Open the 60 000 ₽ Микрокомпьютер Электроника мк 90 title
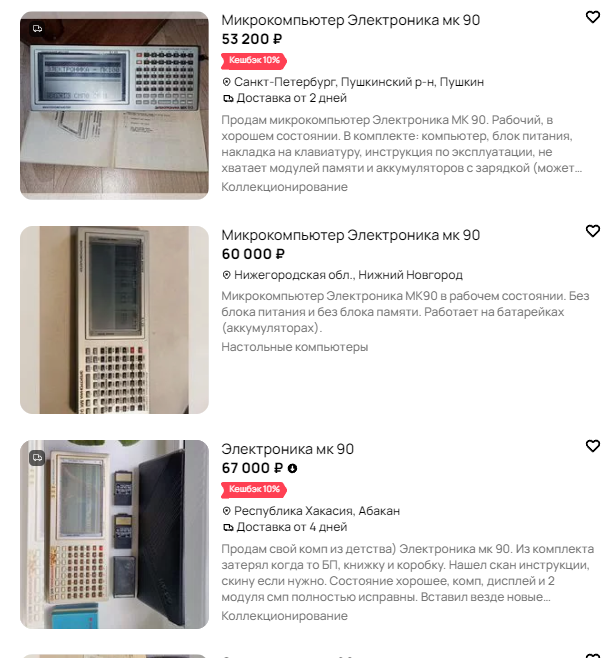 tap(350, 235)
